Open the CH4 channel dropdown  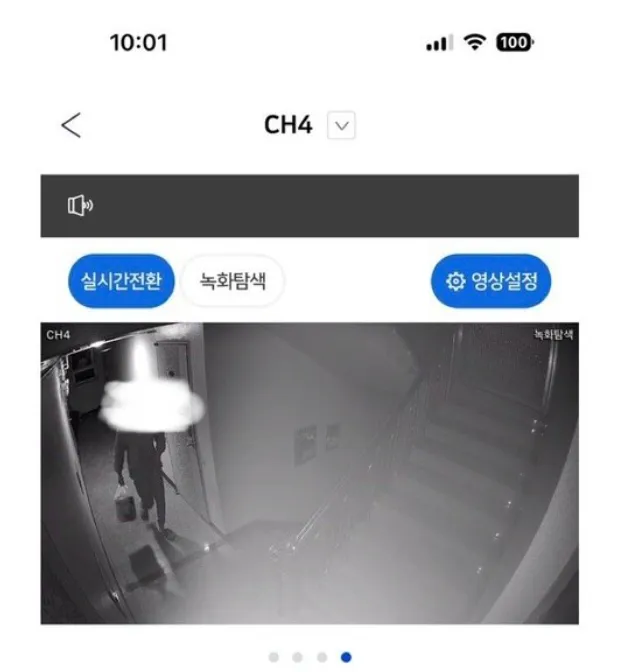pyautogui.click(x=342, y=125)
